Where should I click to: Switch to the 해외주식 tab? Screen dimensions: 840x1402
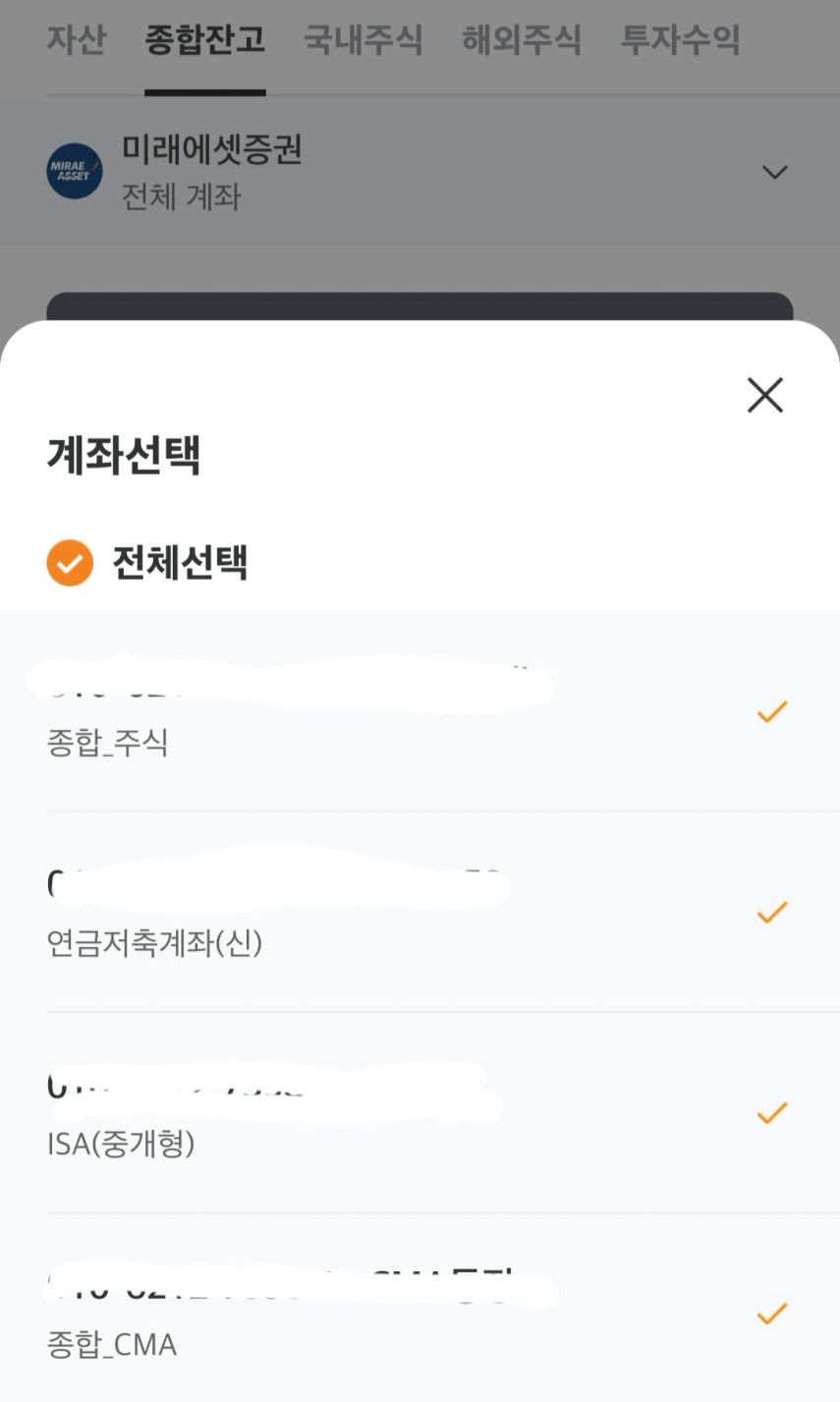point(521,40)
